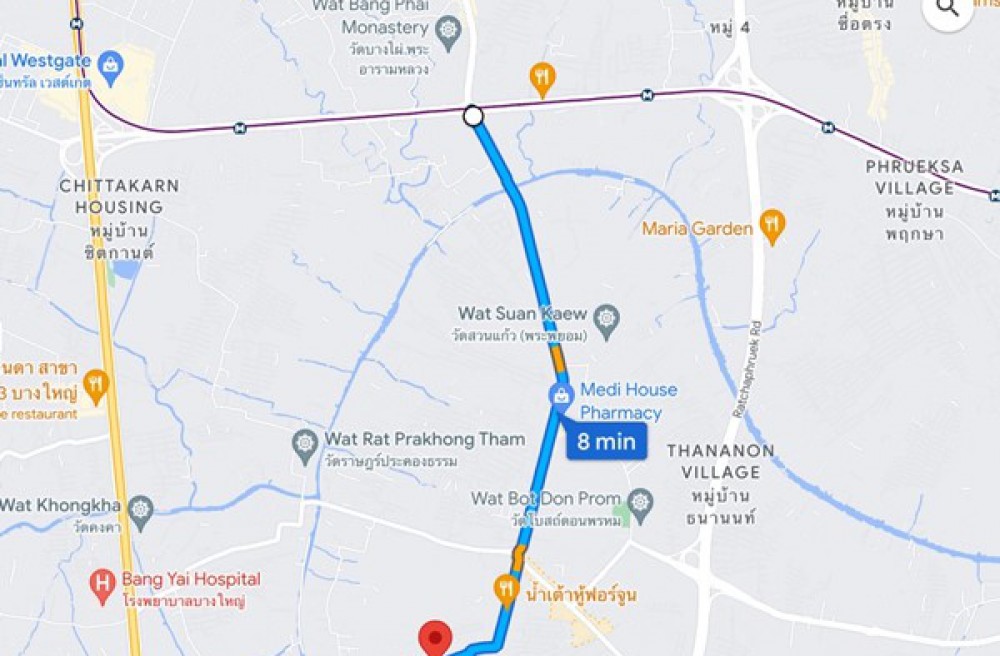The width and height of the screenshot is (1000, 656).
Task: Tap the route starting point circle
Action: [473, 117]
